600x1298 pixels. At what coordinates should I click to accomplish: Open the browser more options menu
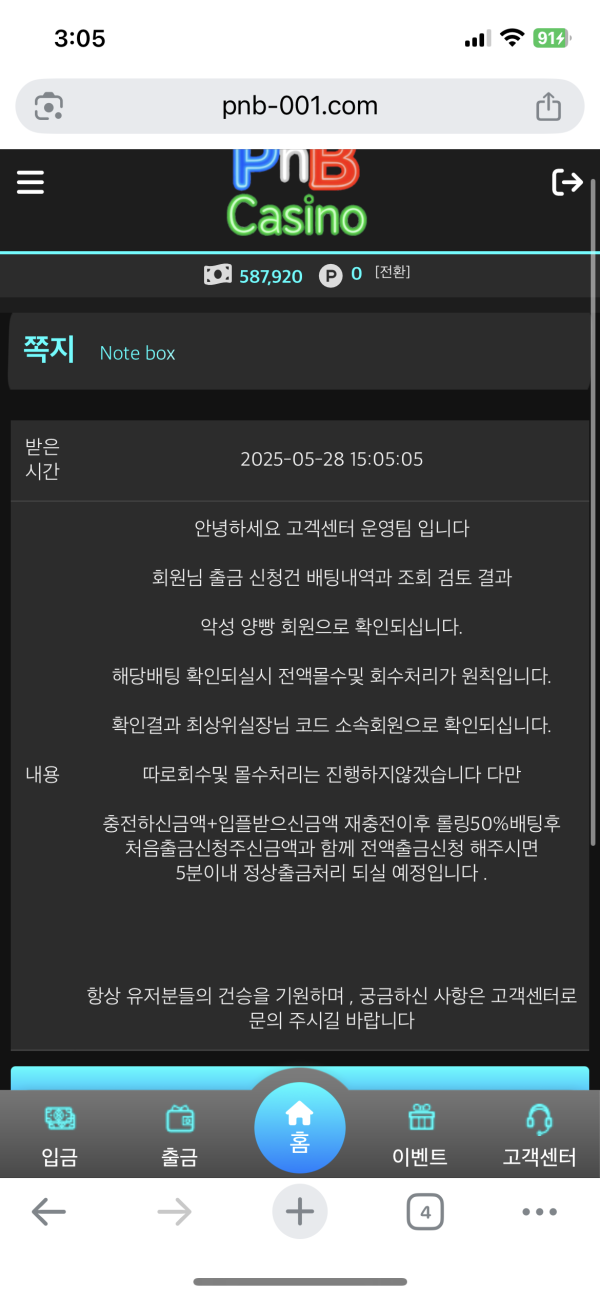click(x=539, y=1213)
